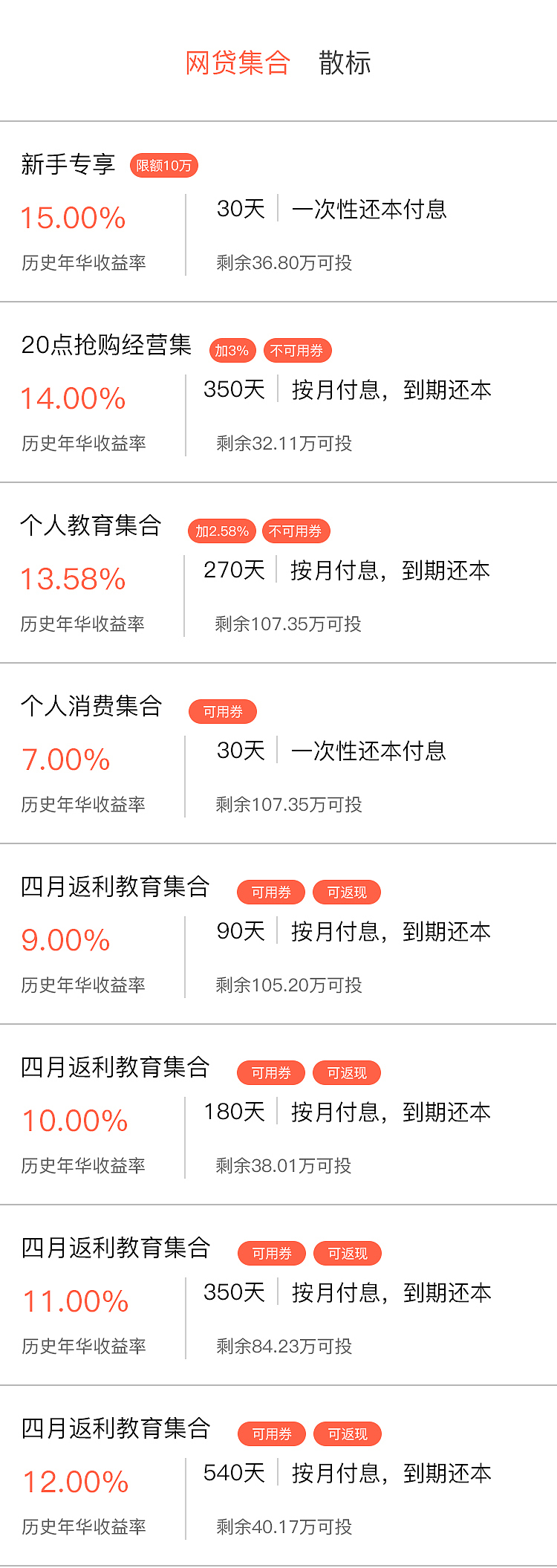Screen dimensions: 557x1568
Task: Select the 15.00% rate on 新手专享
Action: click(x=72, y=217)
